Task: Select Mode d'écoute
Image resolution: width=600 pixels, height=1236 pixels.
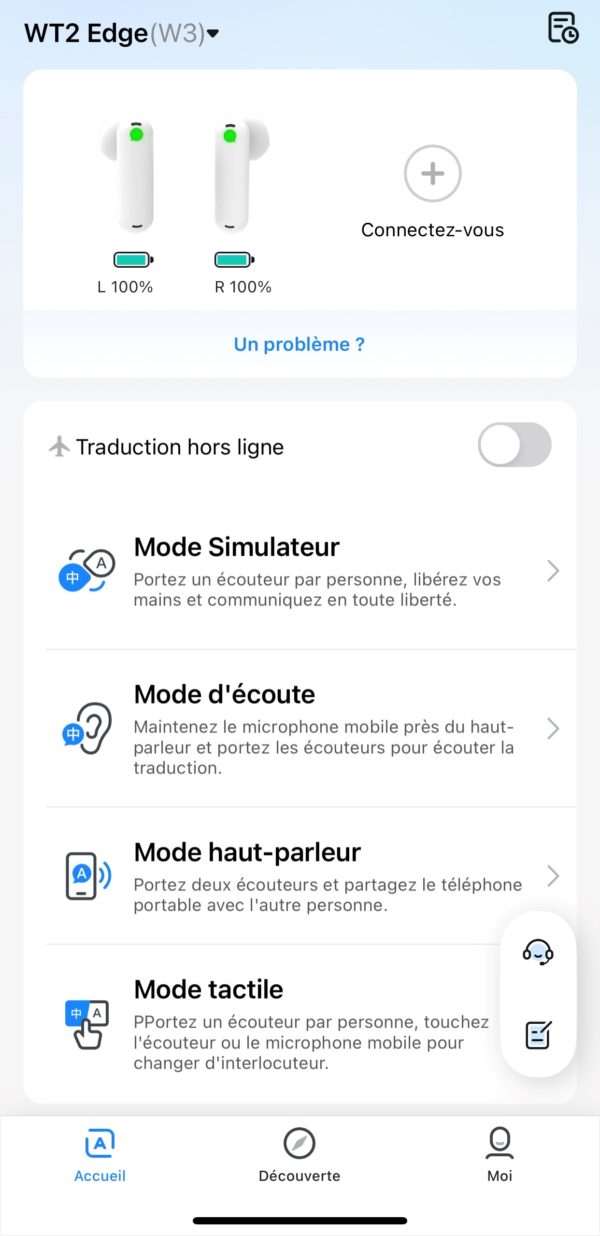Action: pos(300,728)
